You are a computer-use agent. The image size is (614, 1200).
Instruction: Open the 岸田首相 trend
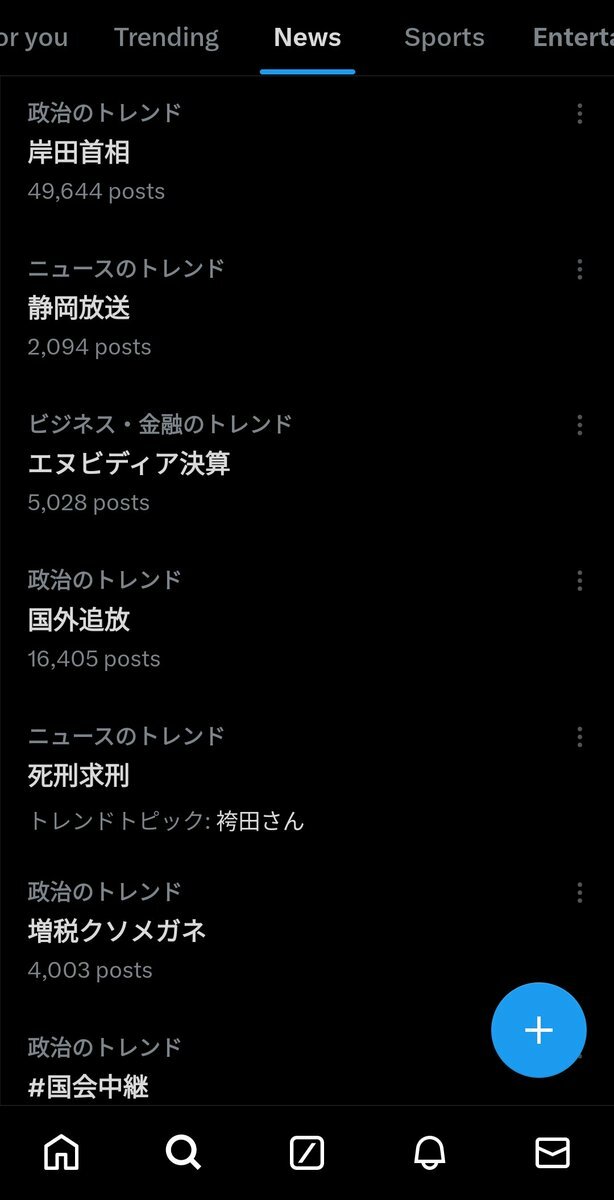point(307,152)
